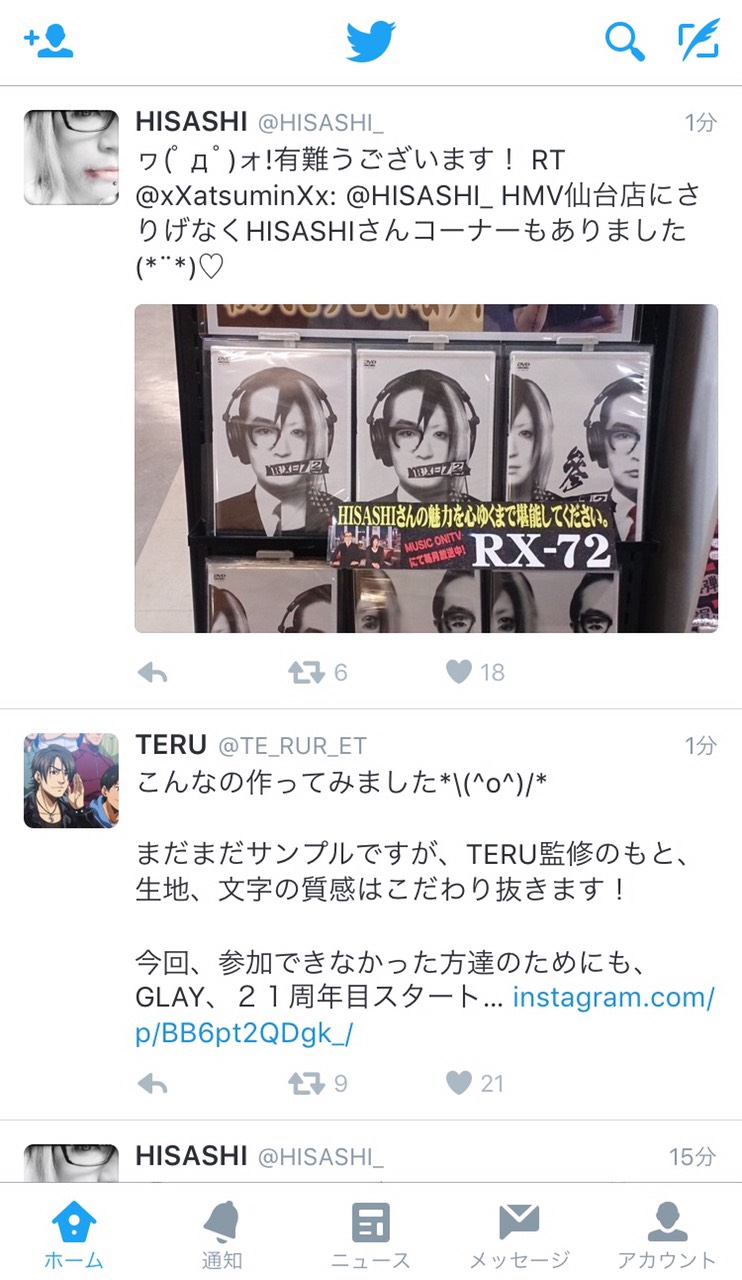Open TERU's profile avatar
Image resolution: width=742 pixels, height=1280 pixels.
(x=71, y=780)
